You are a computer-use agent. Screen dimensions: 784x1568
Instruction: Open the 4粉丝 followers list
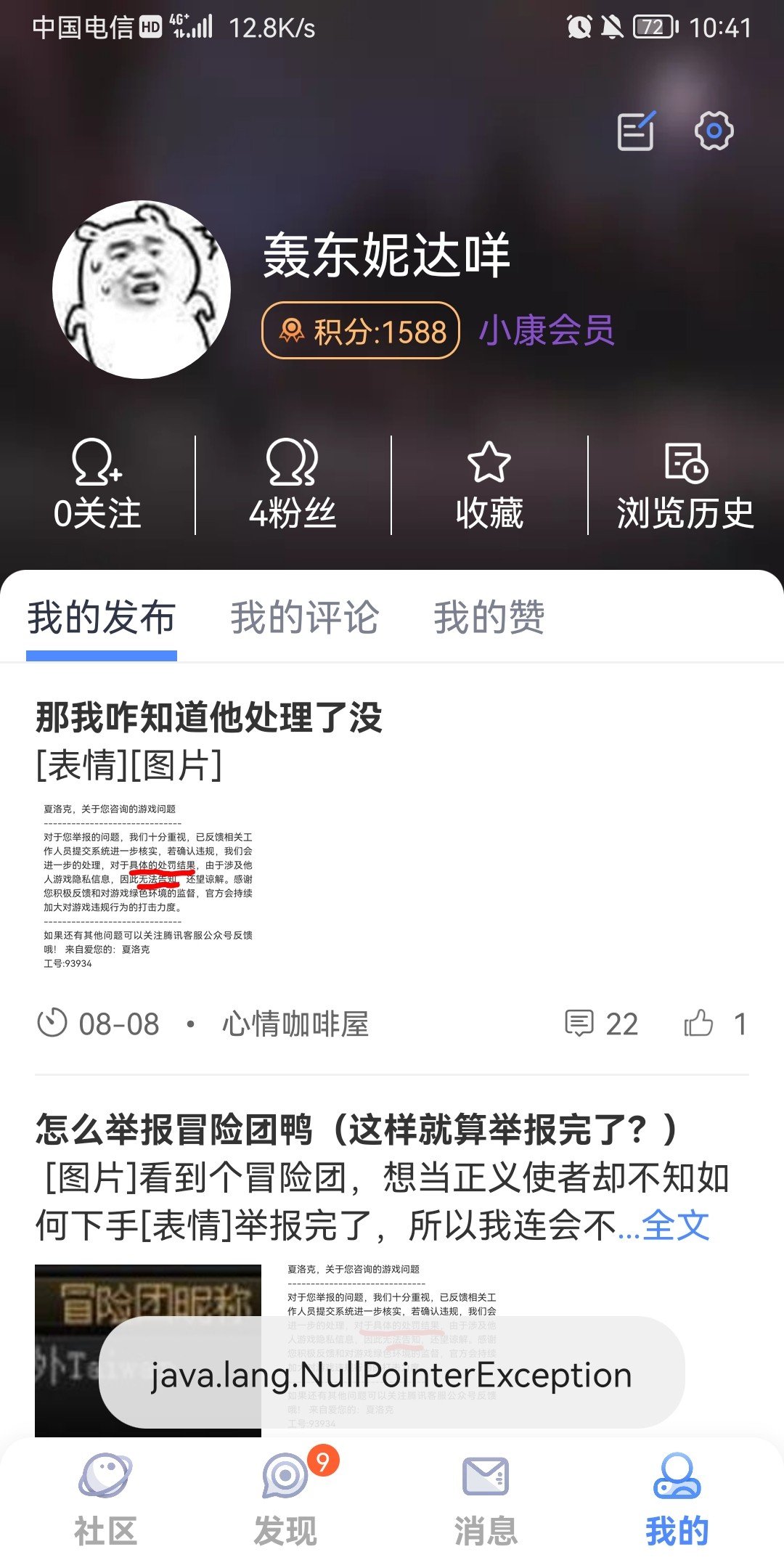click(x=293, y=486)
